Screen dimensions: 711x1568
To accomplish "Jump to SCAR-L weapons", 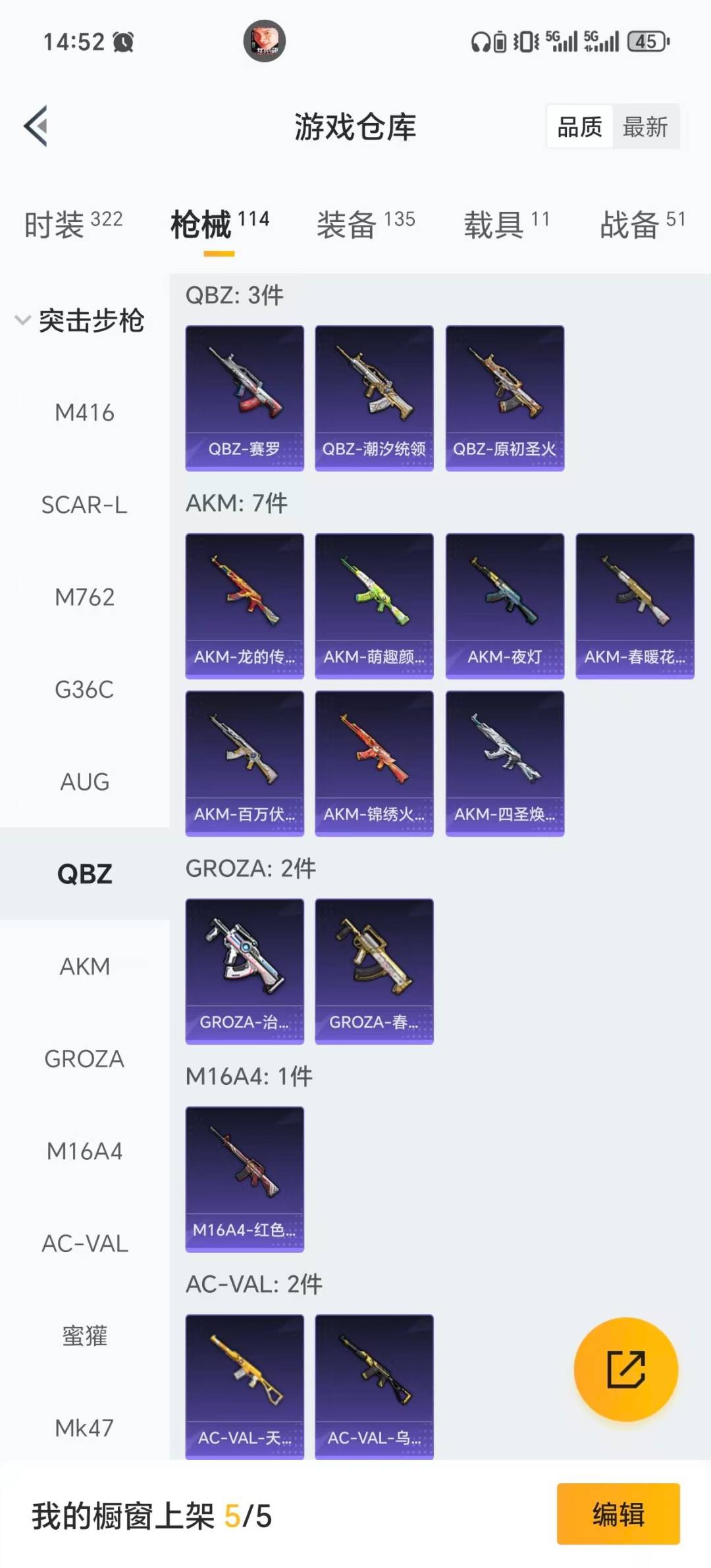I will tap(84, 505).
